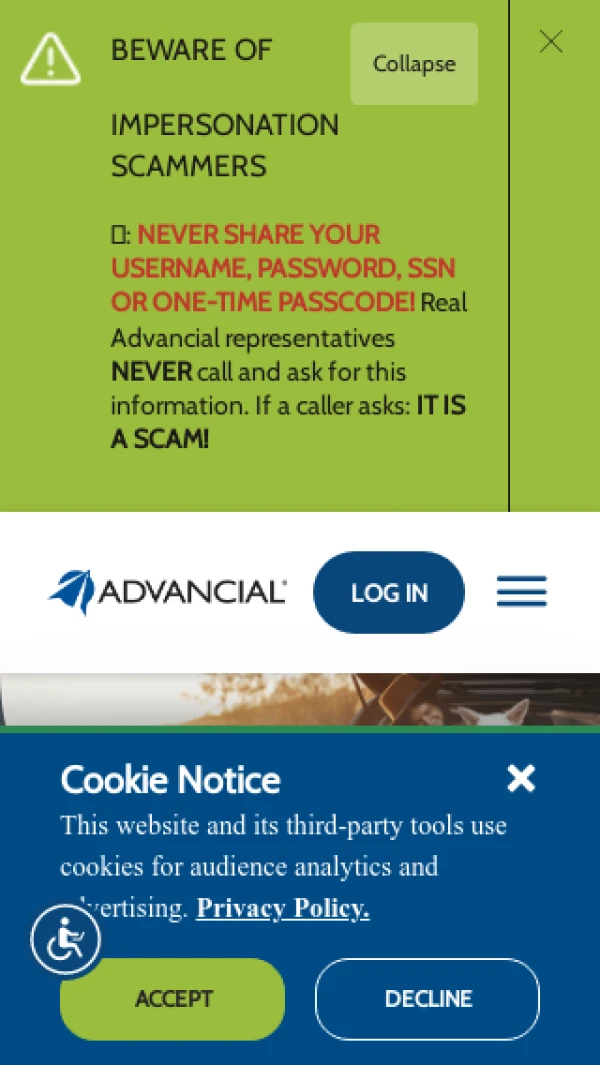The width and height of the screenshot is (600, 1065).
Task: Open the Privacy Policy link
Action: point(283,908)
